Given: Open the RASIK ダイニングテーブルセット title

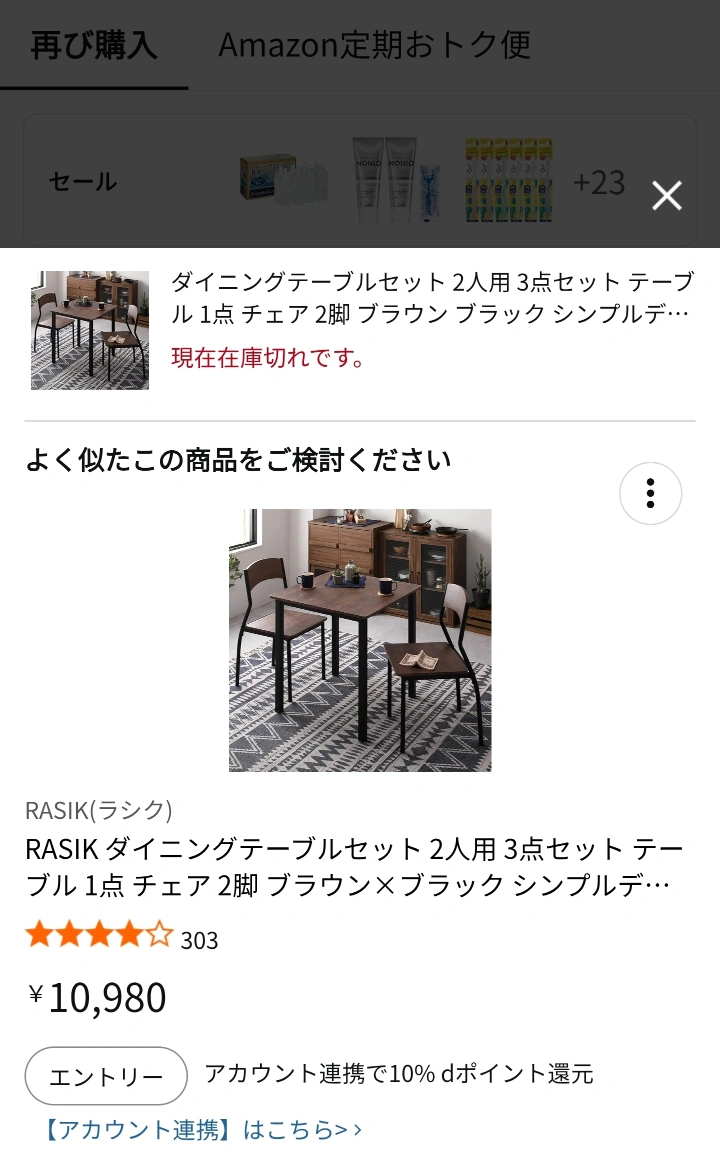Looking at the screenshot, I should (x=354, y=867).
